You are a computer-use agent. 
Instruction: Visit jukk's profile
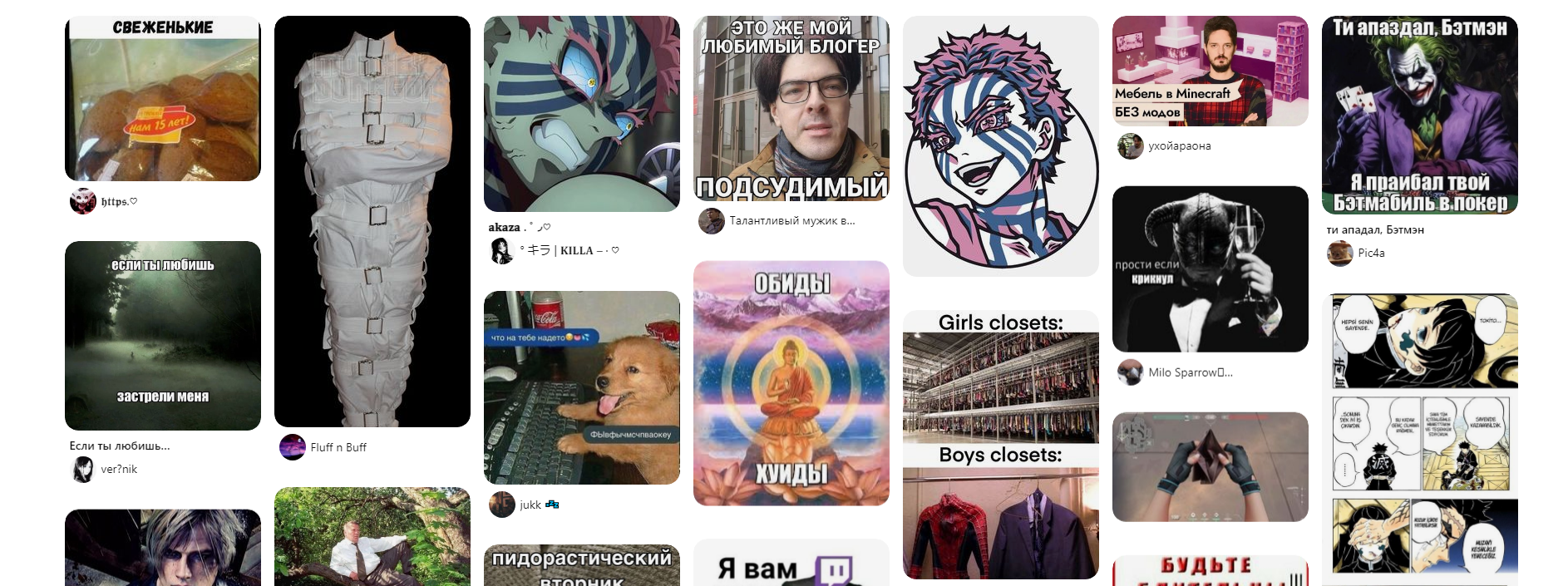(x=530, y=505)
